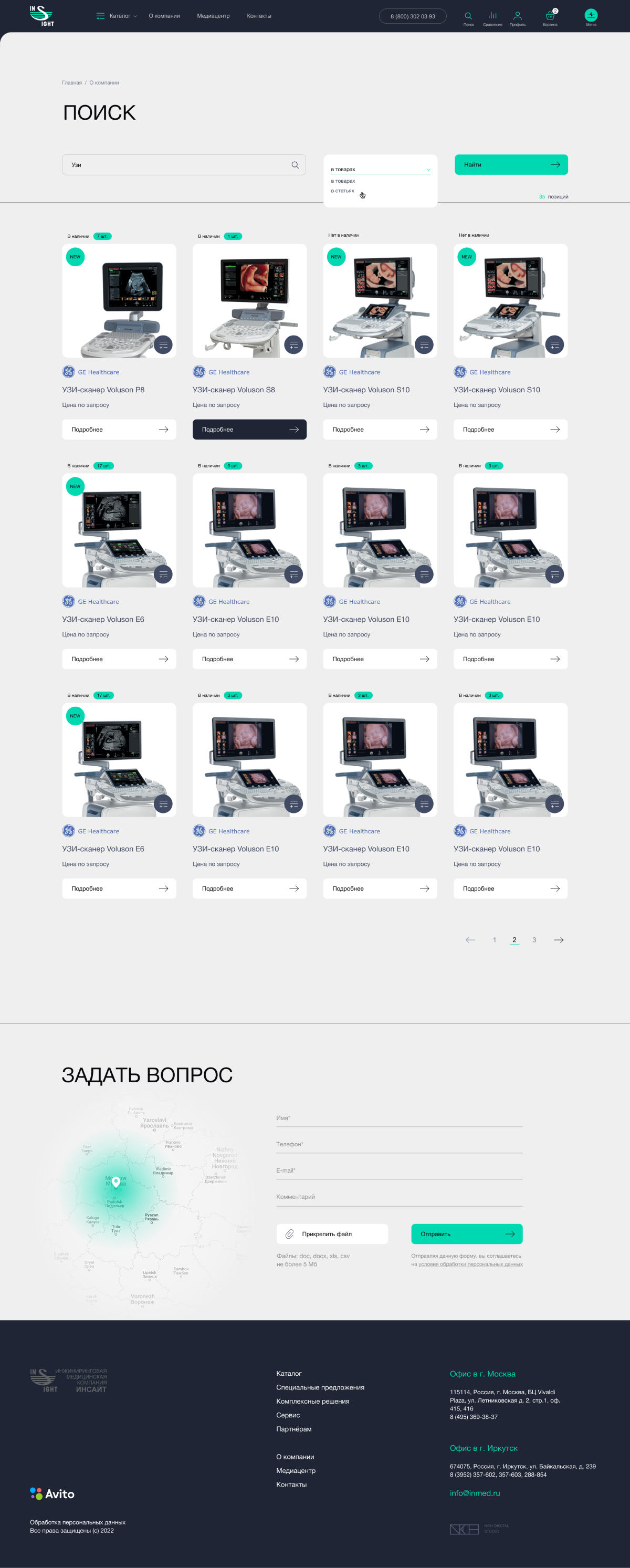Screen dimensions: 630x1568
Task: Go to next results page arrow
Action: tap(558, 940)
